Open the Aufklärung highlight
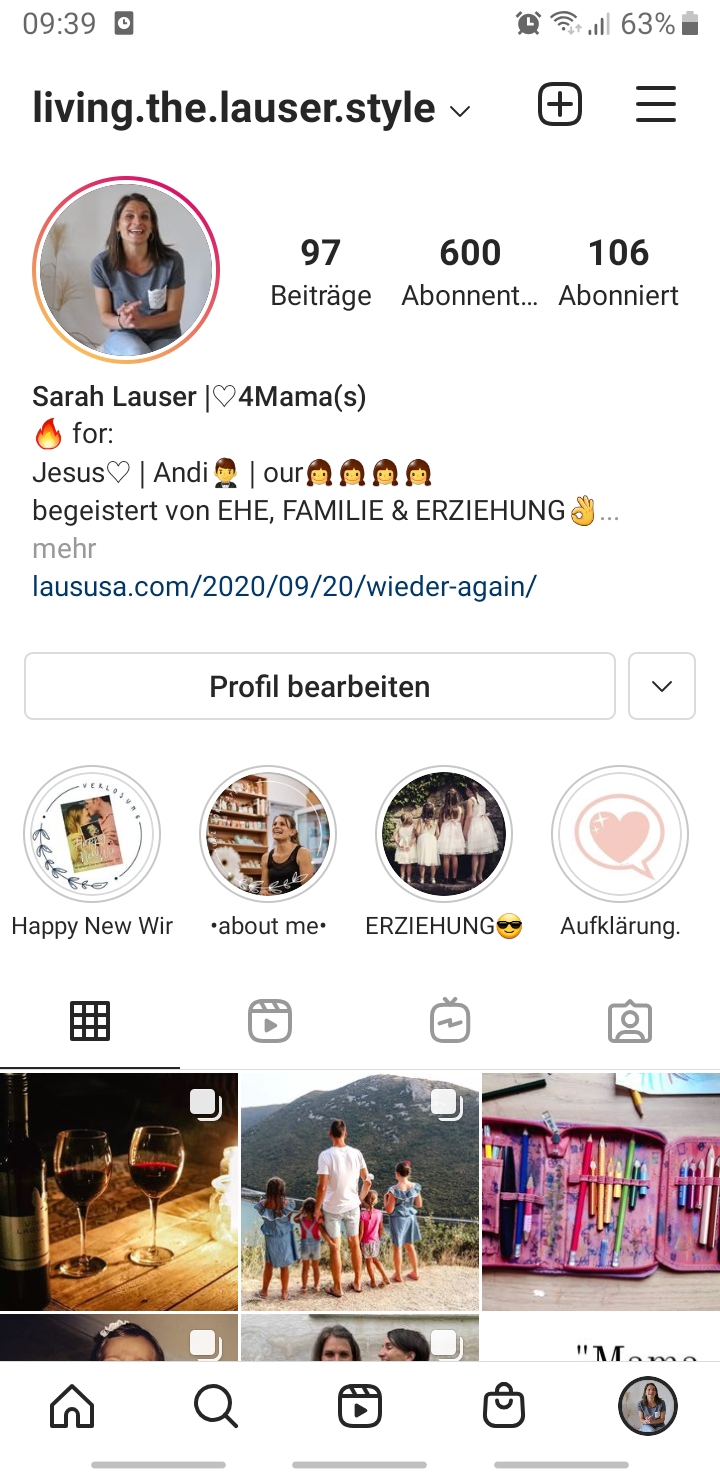 click(x=620, y=834)
